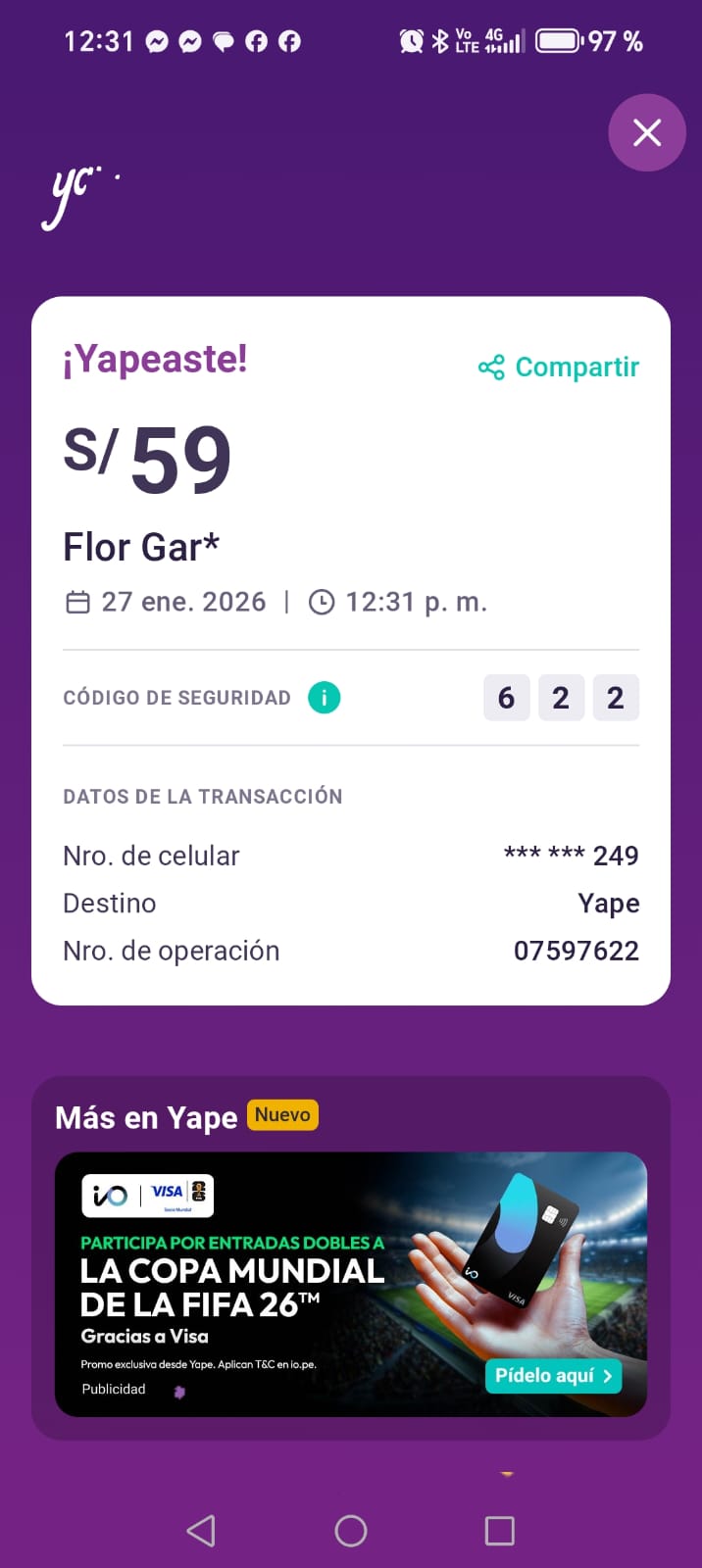Open the Copa Mundial FIFA 26 promo banner
The width and height of the screenshot is (702, 1568).
[294, 1284]
